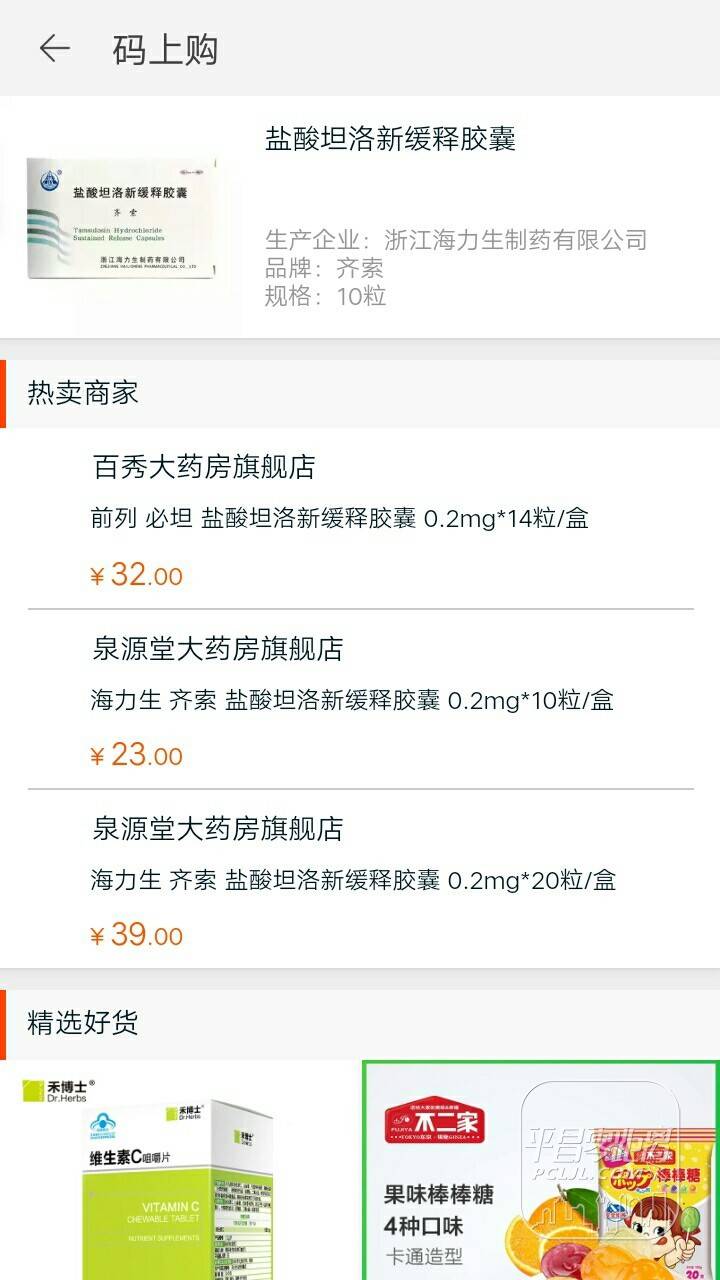This screenshot has width=720, height=1280.
Task: Open the 禾博士 维生素C咀嚼片 product tile
Action: (x=178, y=1170)
